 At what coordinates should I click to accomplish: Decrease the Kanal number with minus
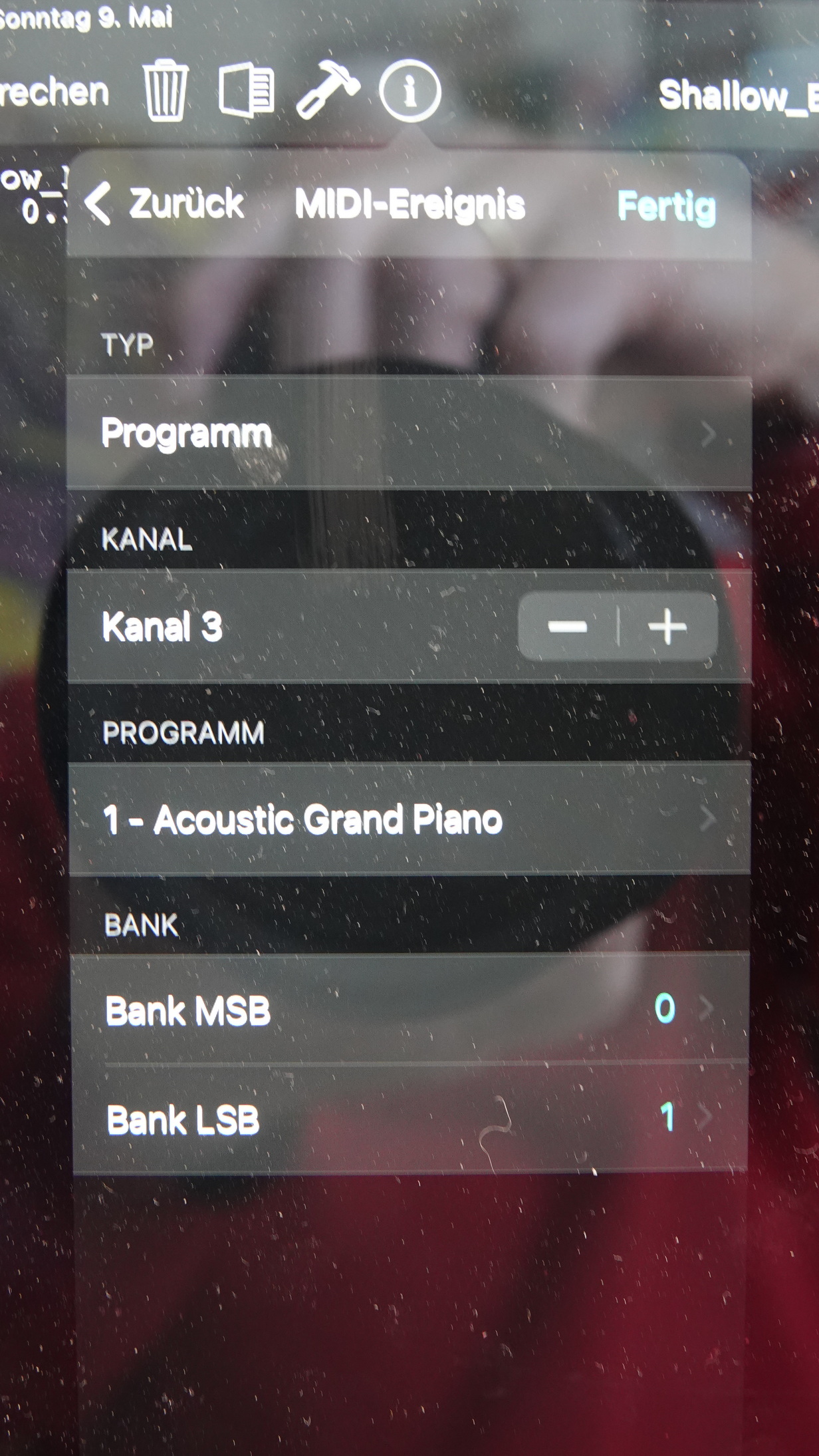[x=567, y=627]
